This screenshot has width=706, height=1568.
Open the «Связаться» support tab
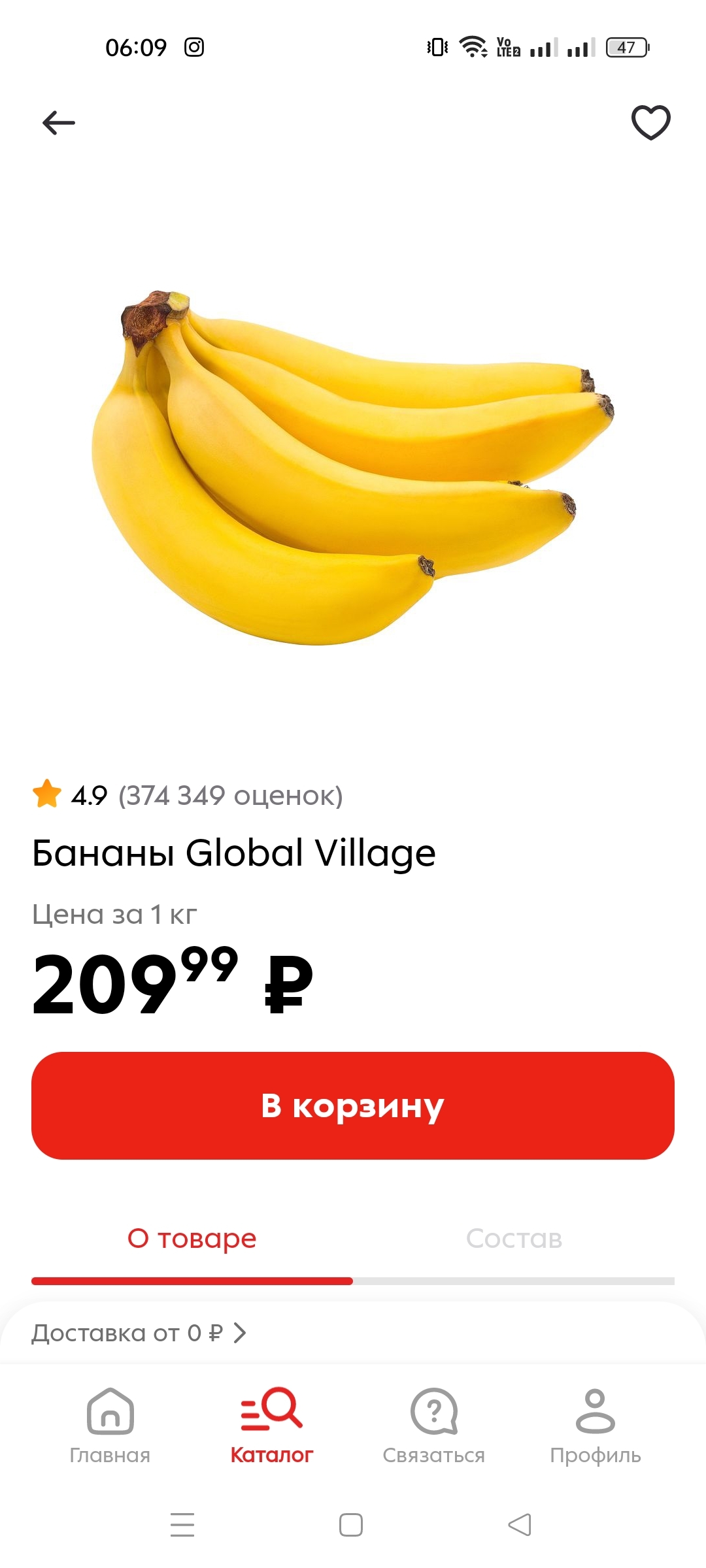(433, 1426)
